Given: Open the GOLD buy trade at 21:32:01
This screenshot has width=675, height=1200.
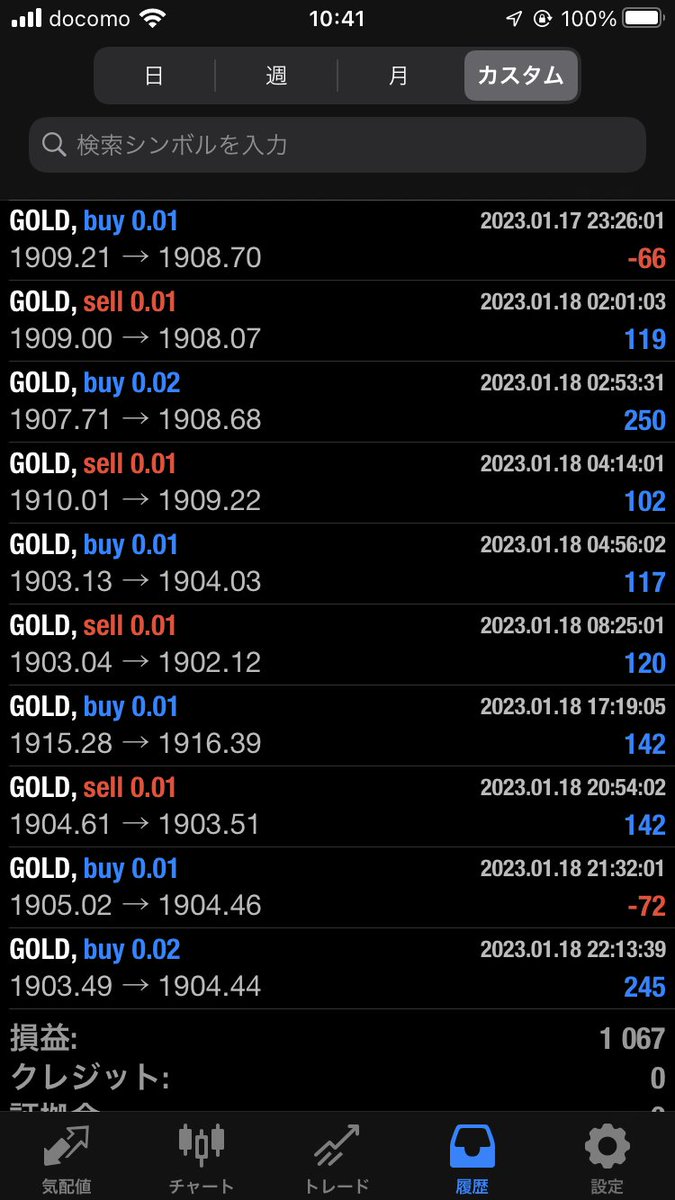Looking at the screenshot, I should pos(337,888).
